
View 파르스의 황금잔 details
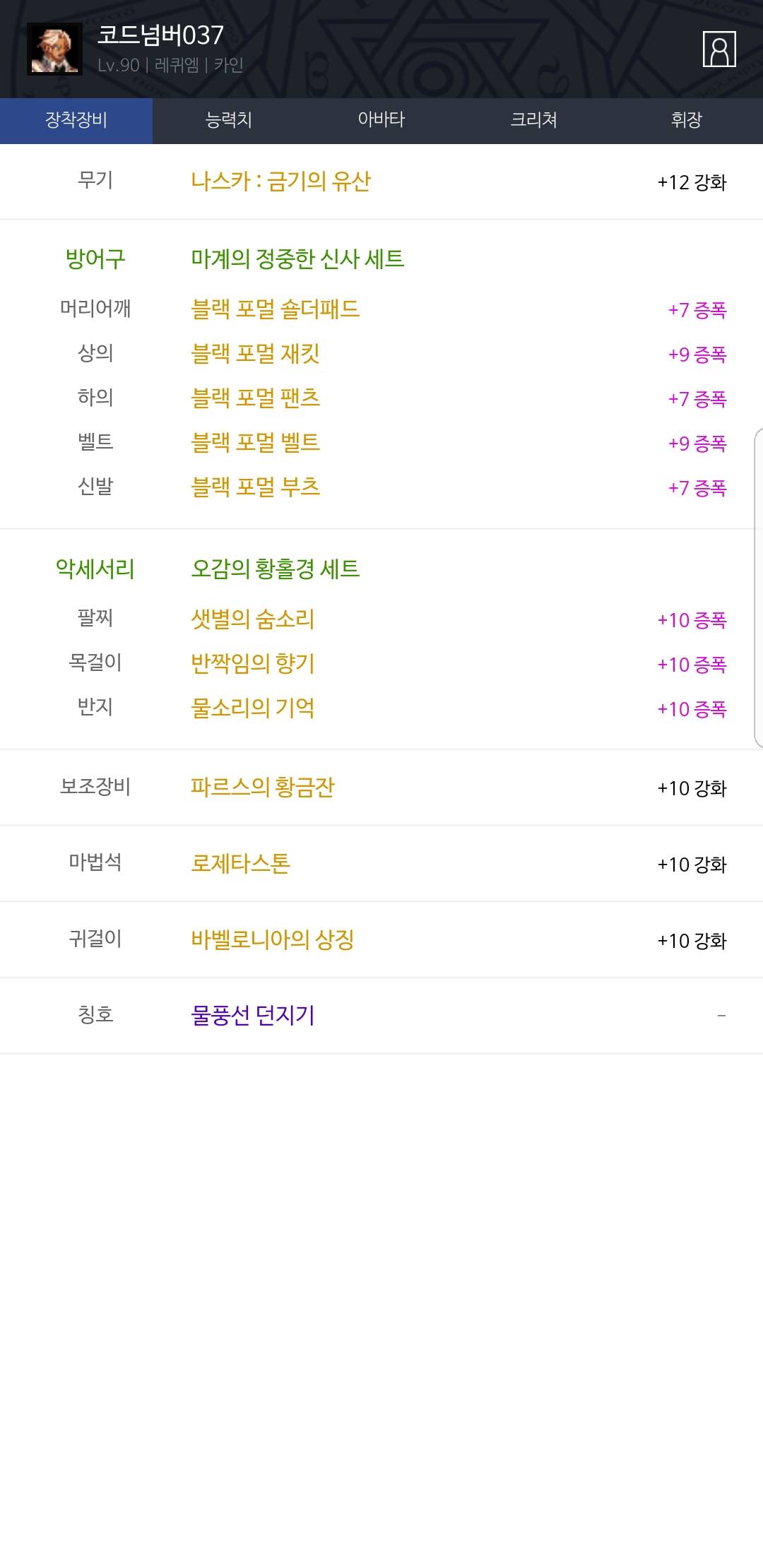click(263, 788)
